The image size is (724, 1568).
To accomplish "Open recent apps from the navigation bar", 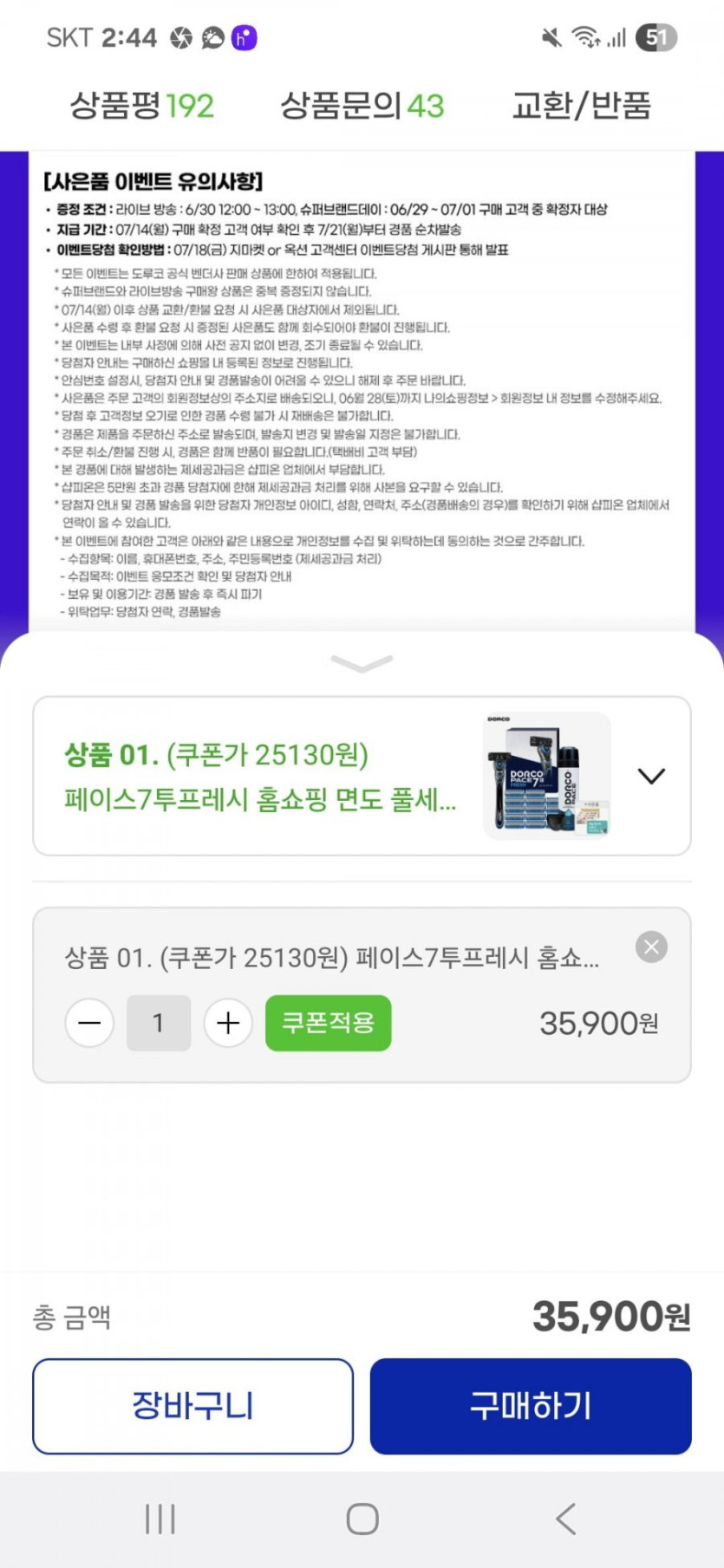I will 160,1519.
